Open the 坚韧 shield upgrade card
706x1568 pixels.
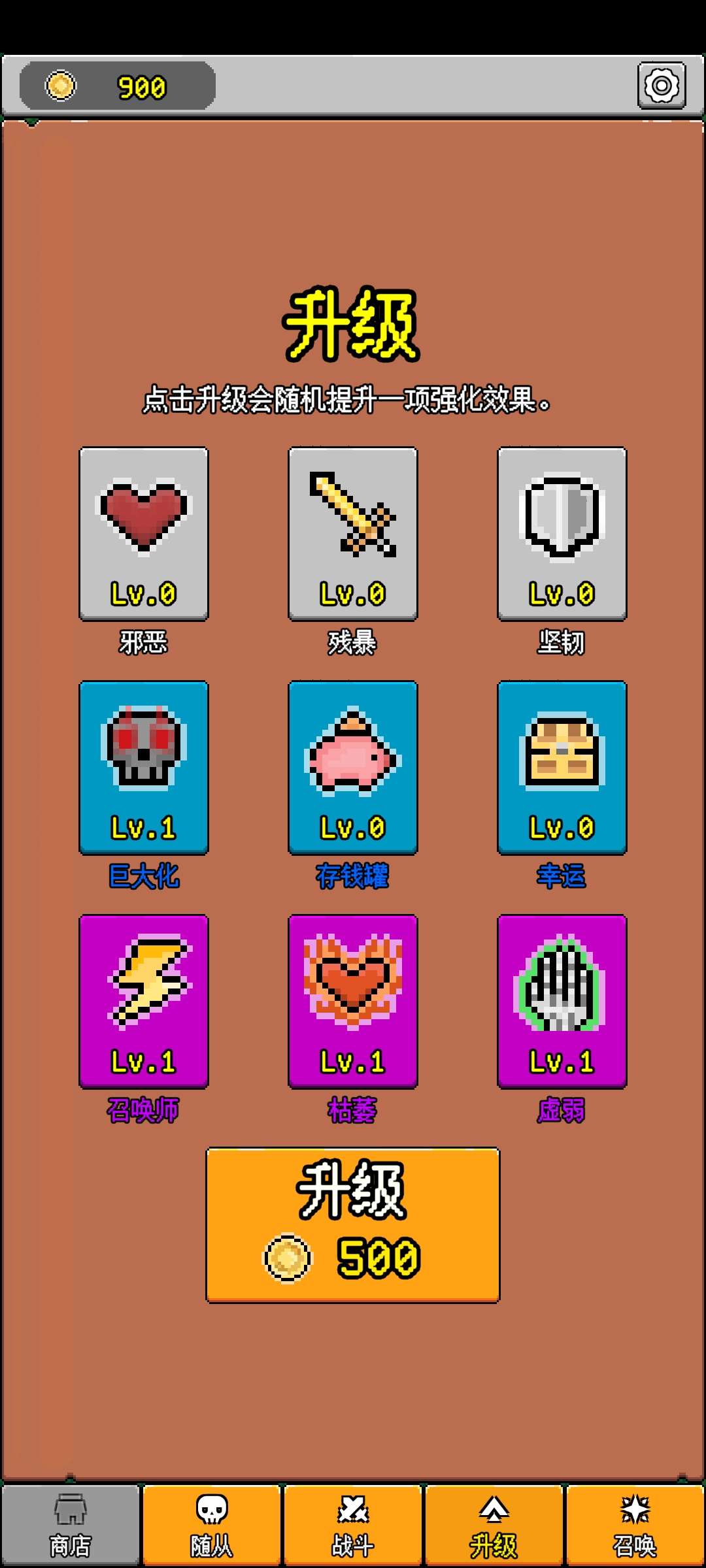coord(562,534)
